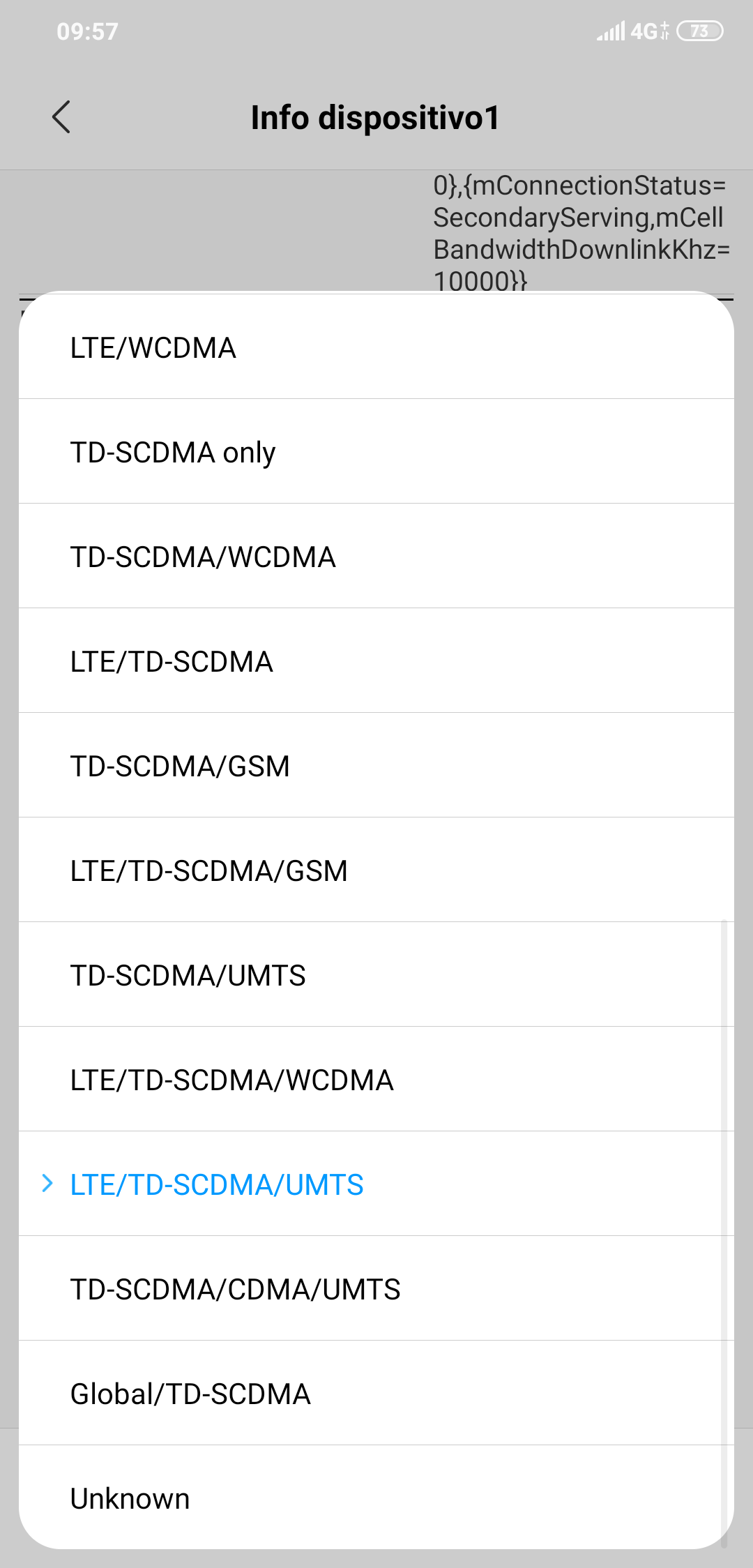Select LTE/WCDMA network type
This screenshot has height=1568, width=753.
point(376,347)
